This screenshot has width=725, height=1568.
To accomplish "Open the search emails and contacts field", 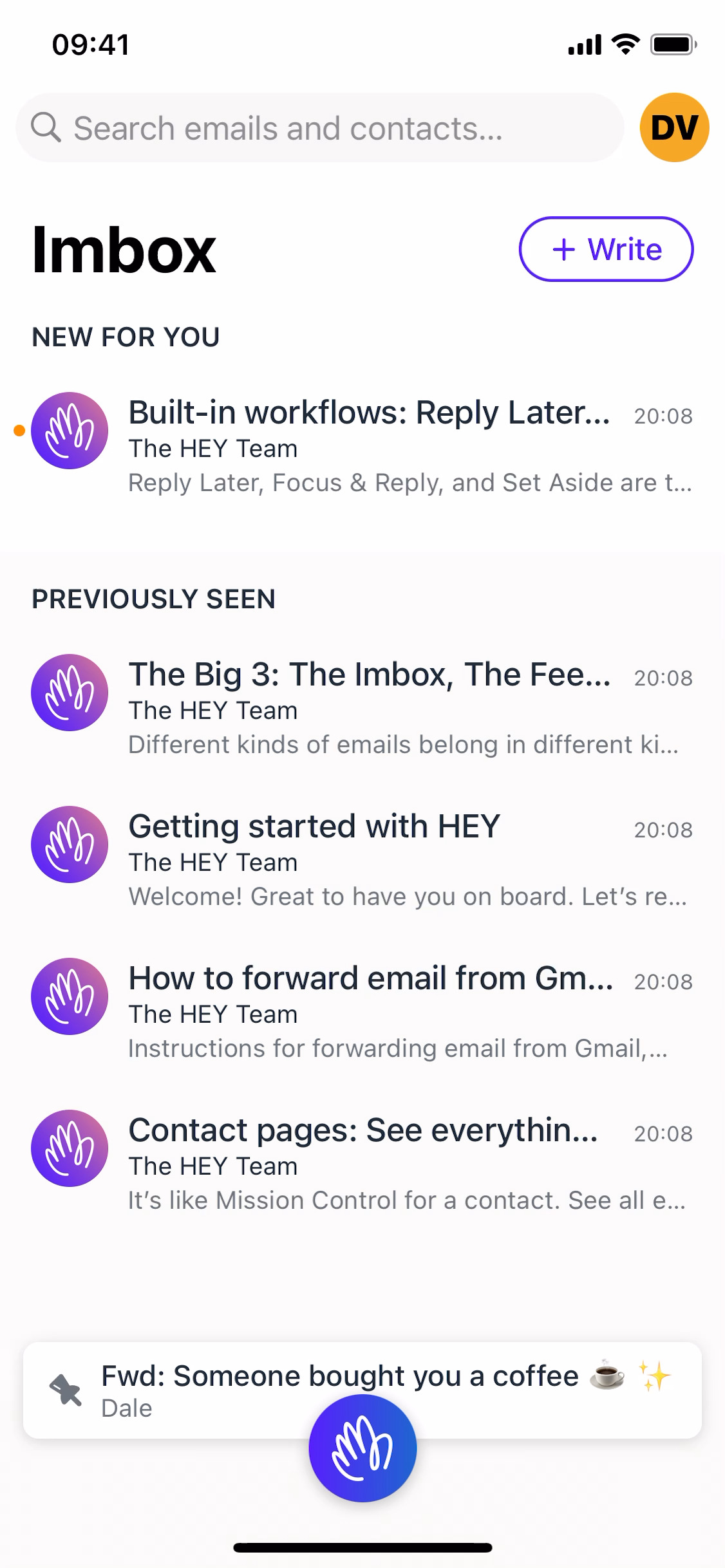I will pos(320,128).
